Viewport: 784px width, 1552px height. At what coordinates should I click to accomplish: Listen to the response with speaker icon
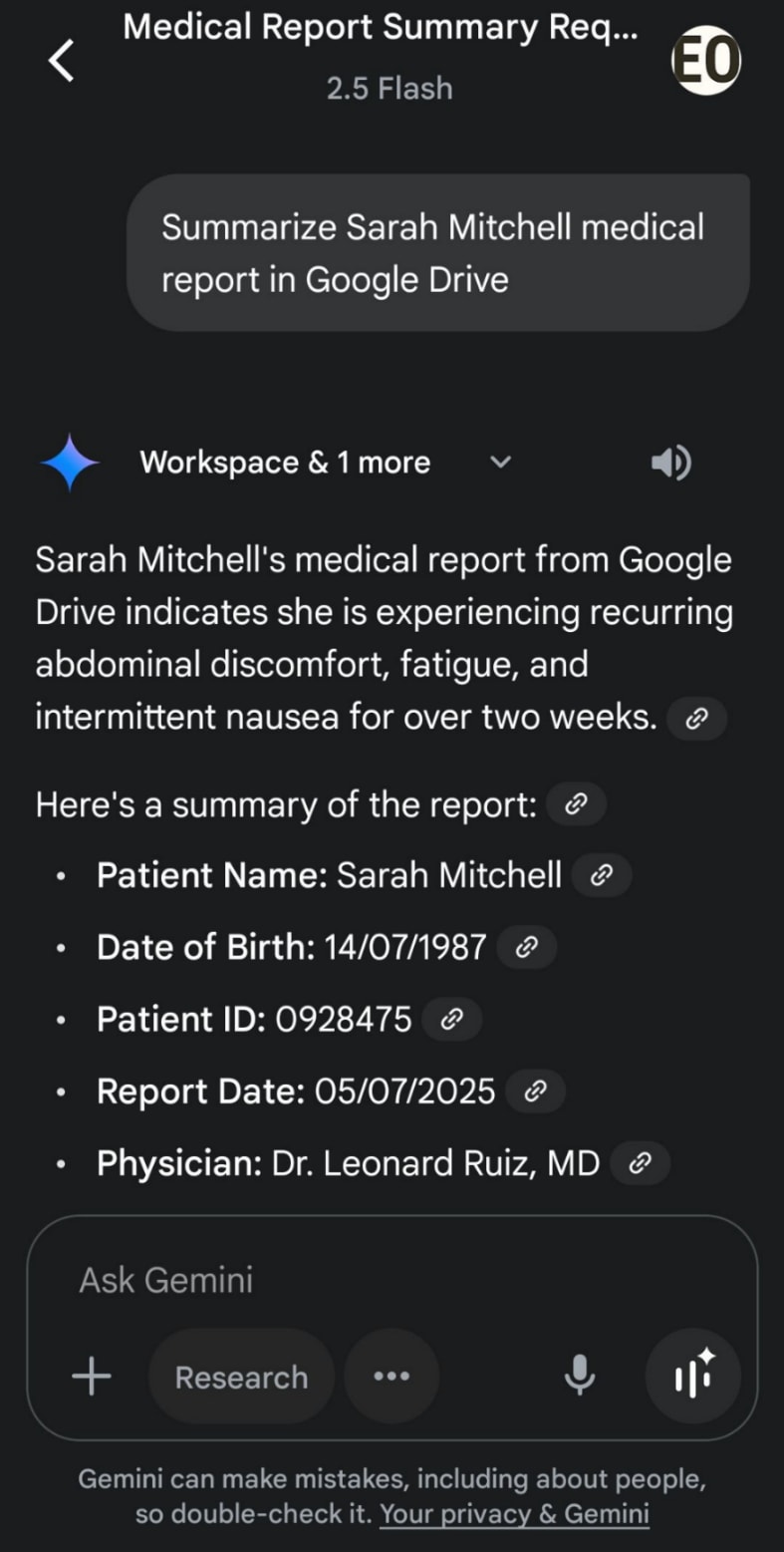point(670,463)
